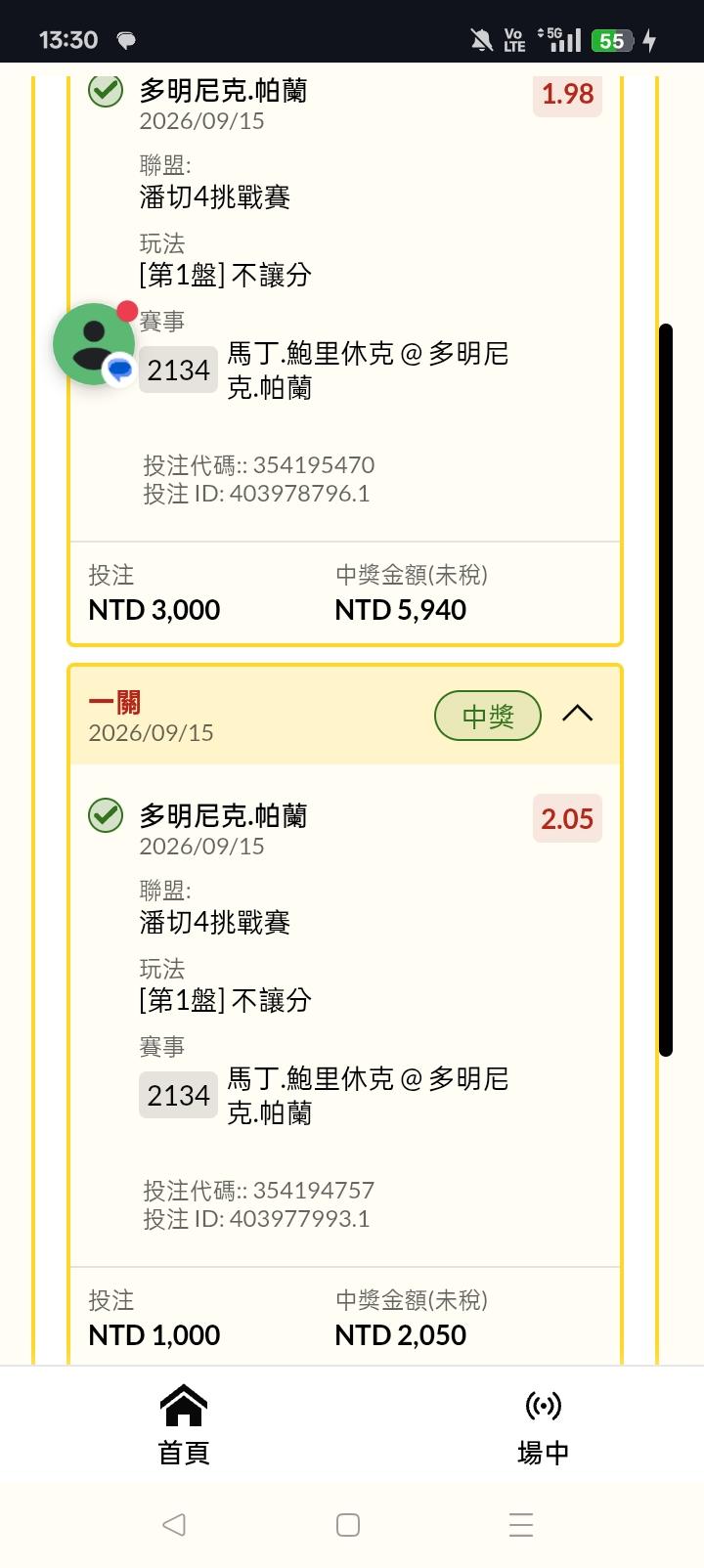Switch to the 場中 live tab
The width and height of the screenshot is (704, 1568).
point(543,1425)
